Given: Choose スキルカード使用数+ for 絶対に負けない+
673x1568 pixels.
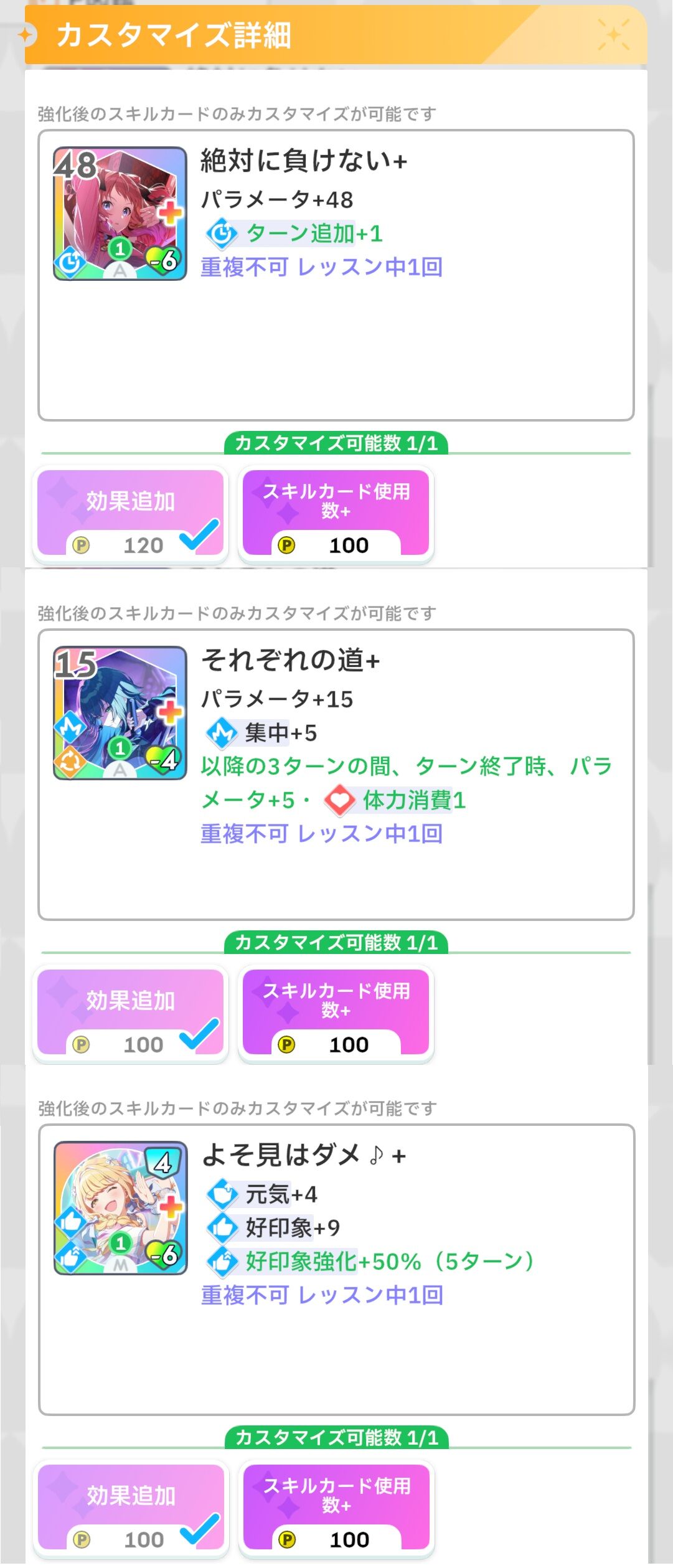Looking at the screenshot, I should tap(336, 513).
